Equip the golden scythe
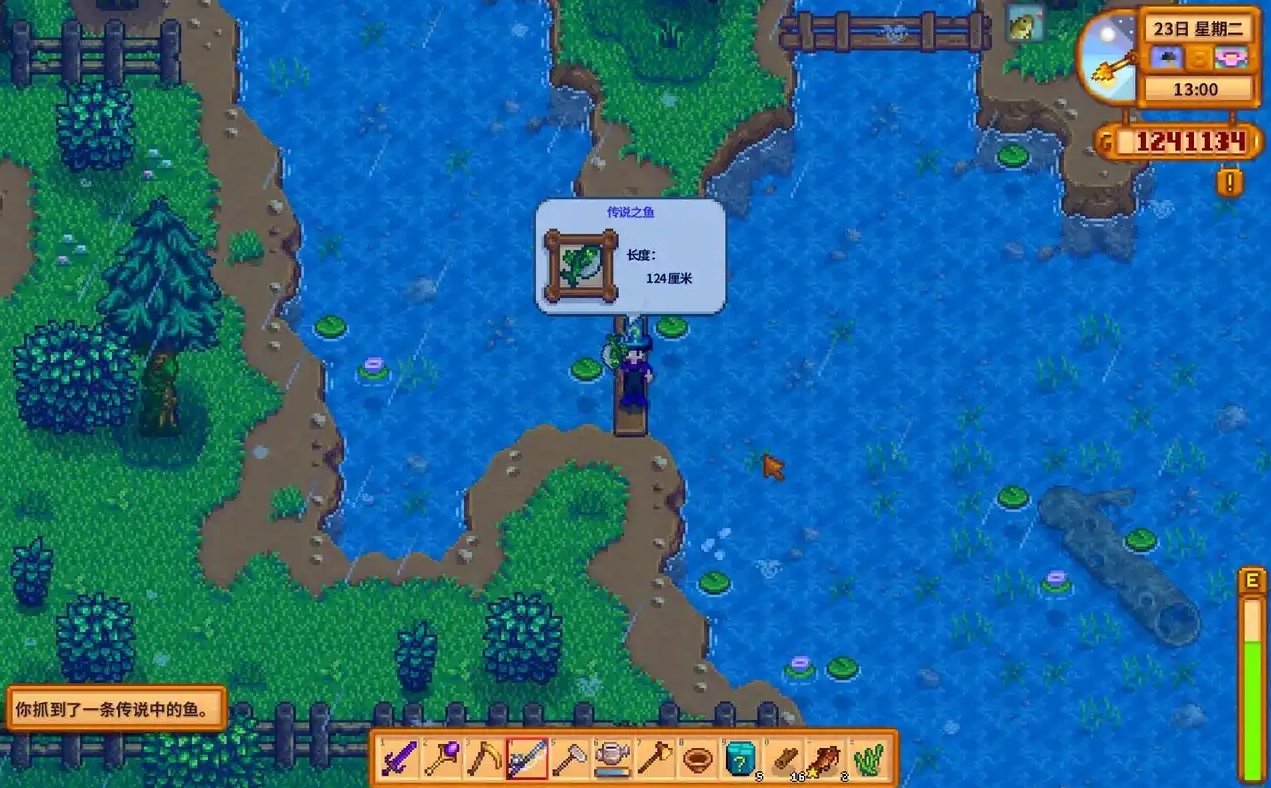Image resolution: width=1271 pixels, height=788 pixels. (484, 759)
